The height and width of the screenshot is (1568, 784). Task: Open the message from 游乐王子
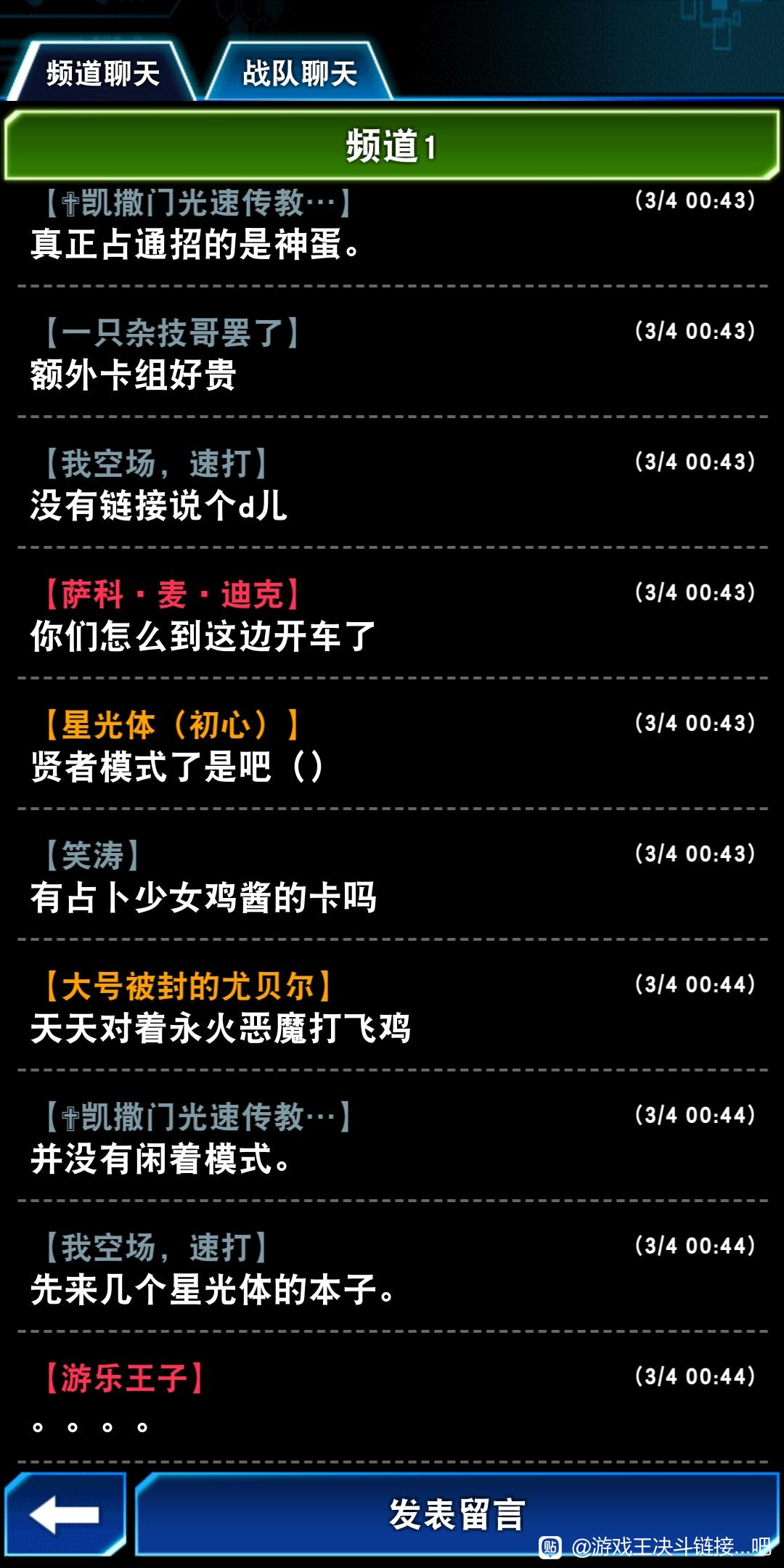pyautogui.click(x=392, y=1397)
